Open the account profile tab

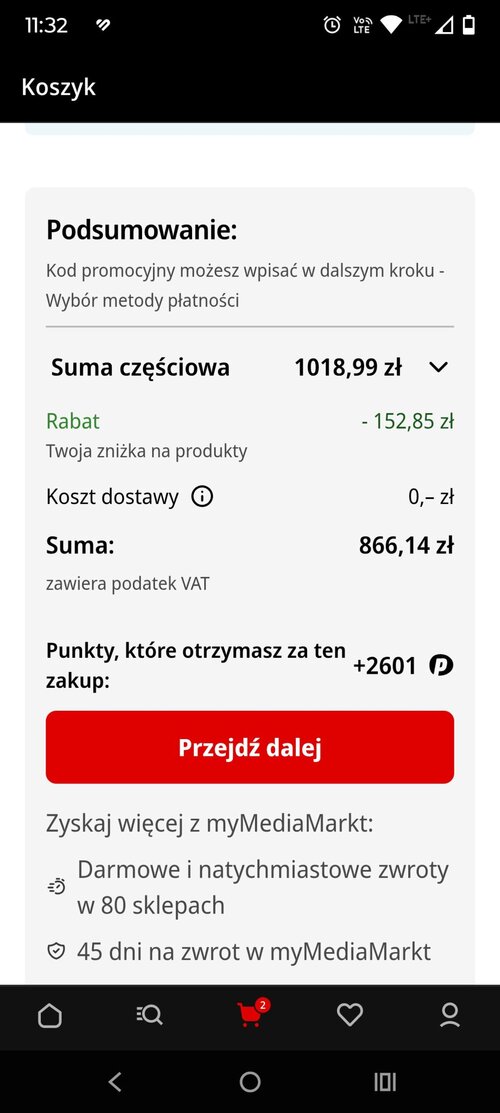point(450,1016)
